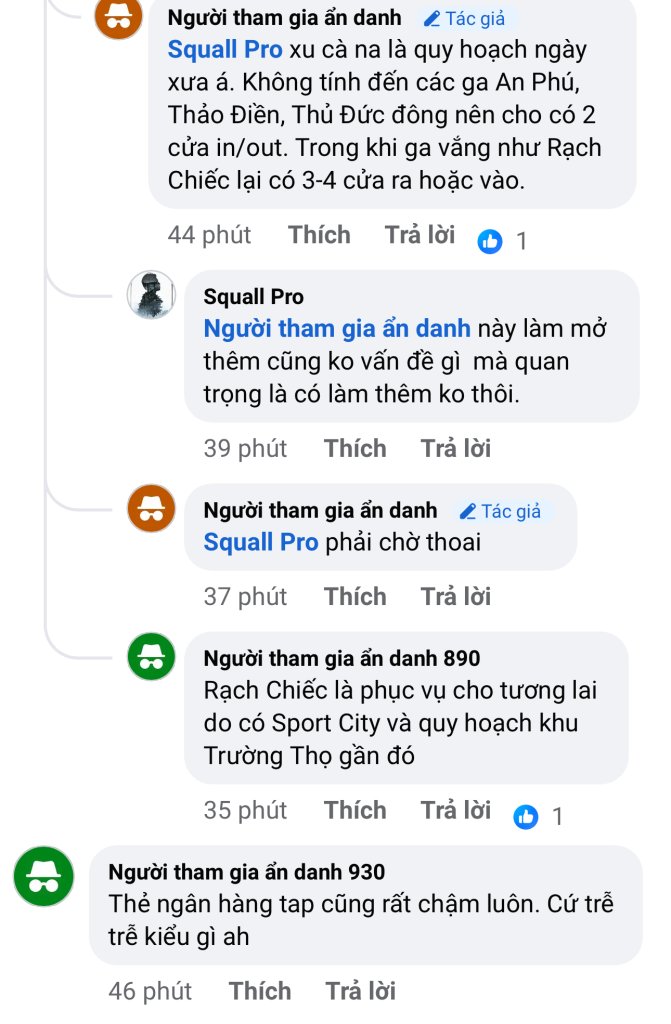Like the comment by Người tham gia ẩn danh 930
Image resolution: width=671 pixels, height=1024 pixels.
(260, 991)
